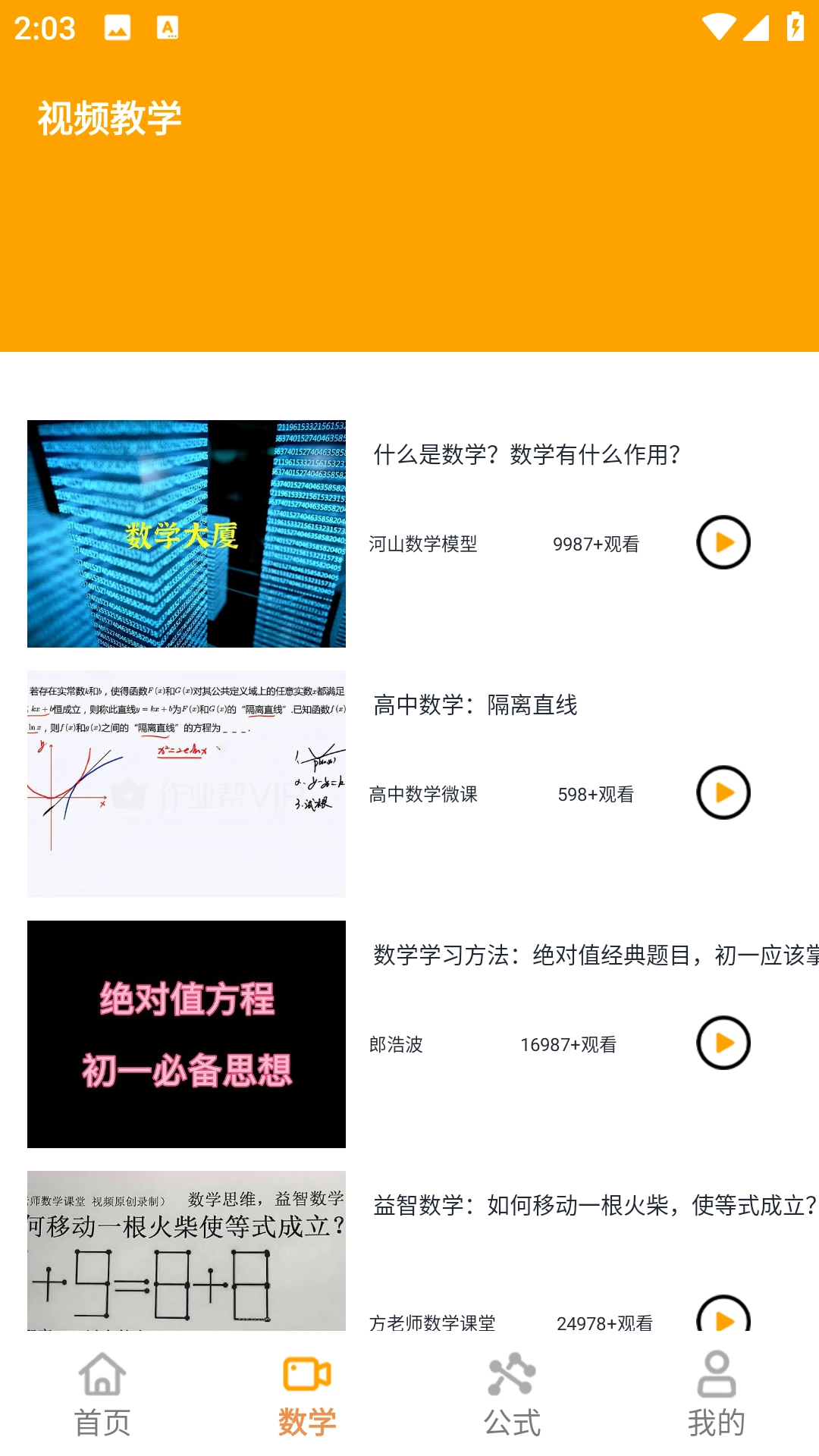Viewport: 819px width, 1456px height.
Task: Open the 隔离直线 graph thumbnail
Action: [187, 784]
